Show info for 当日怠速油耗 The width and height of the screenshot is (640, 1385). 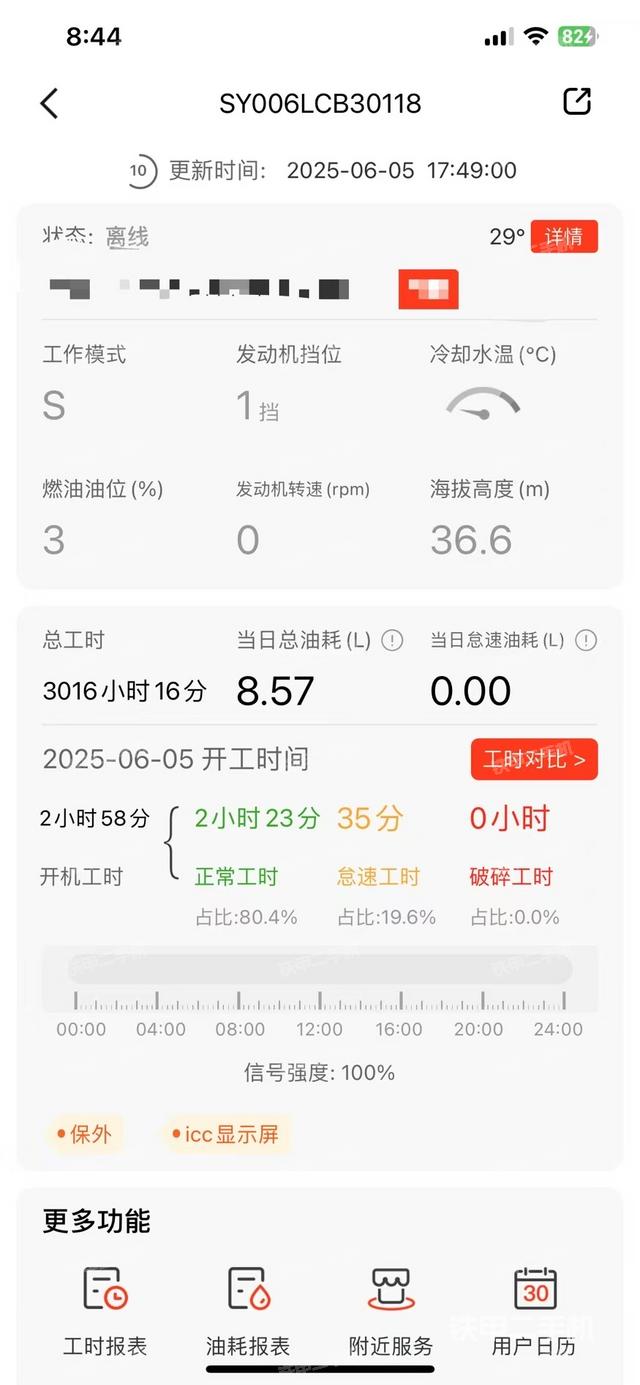[586, 641]
